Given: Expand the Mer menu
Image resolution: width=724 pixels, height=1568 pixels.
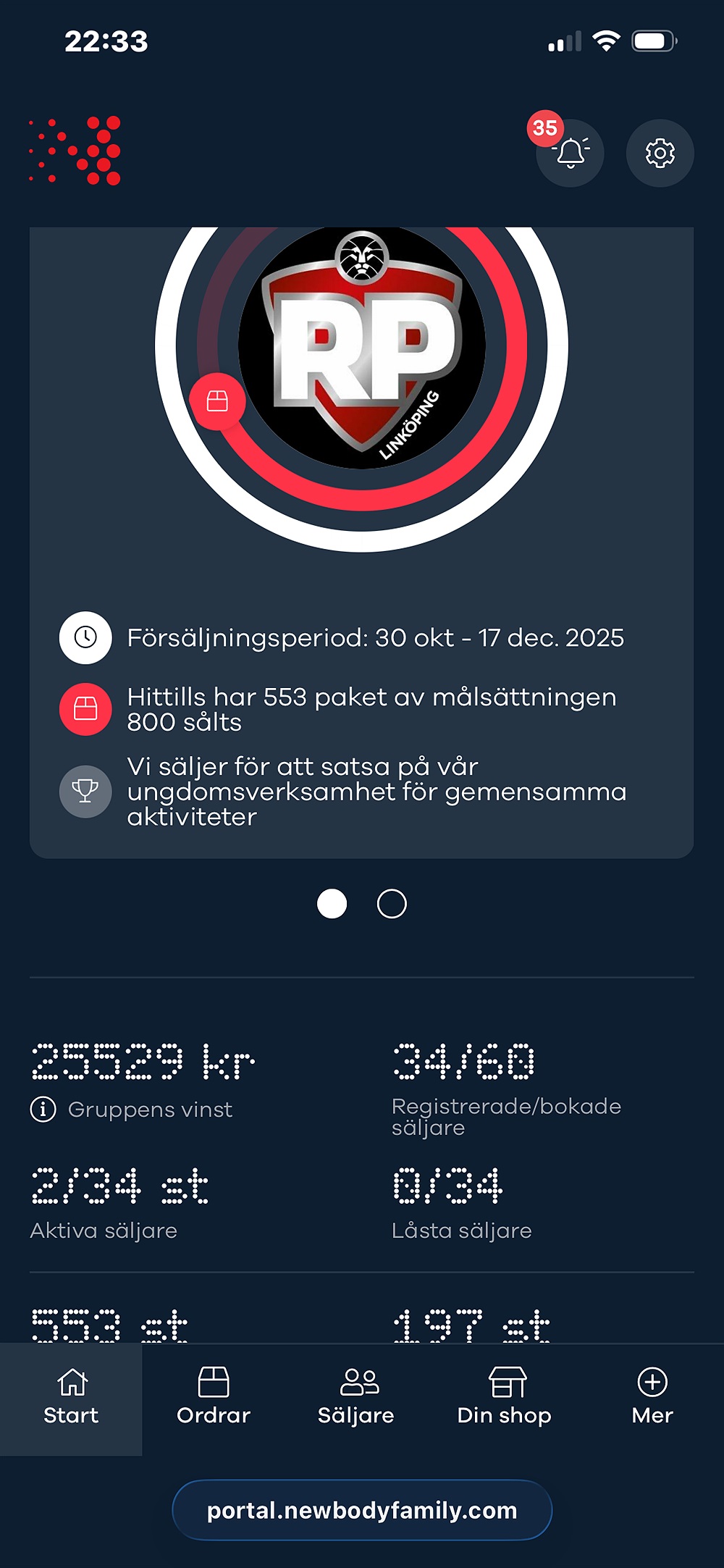Looking at the screenshot, I should point(652,1398).
